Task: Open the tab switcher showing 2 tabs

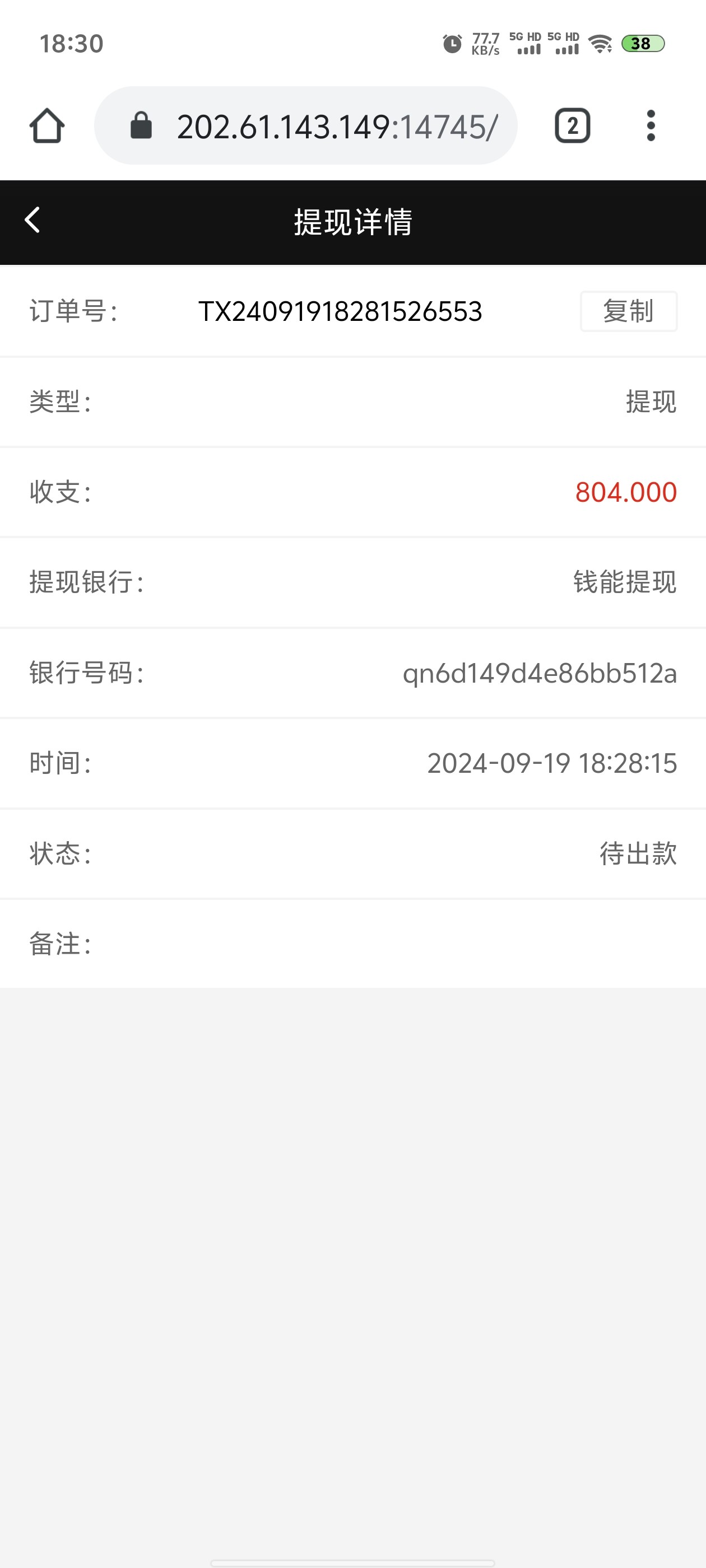Action: click(572, 125)
